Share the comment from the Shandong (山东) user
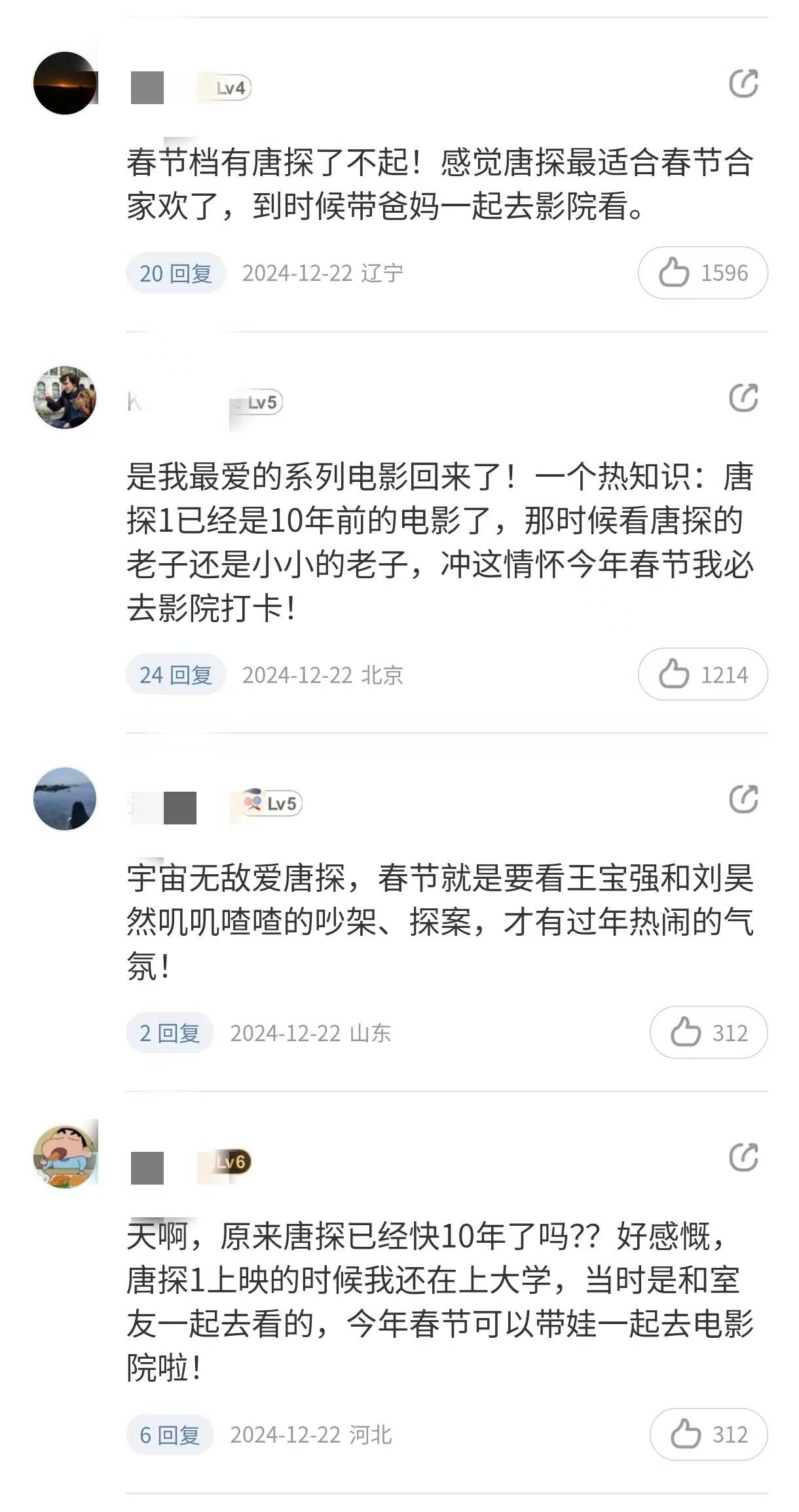Viewport: 799px width, 1512px height. (x=743, y=800)
